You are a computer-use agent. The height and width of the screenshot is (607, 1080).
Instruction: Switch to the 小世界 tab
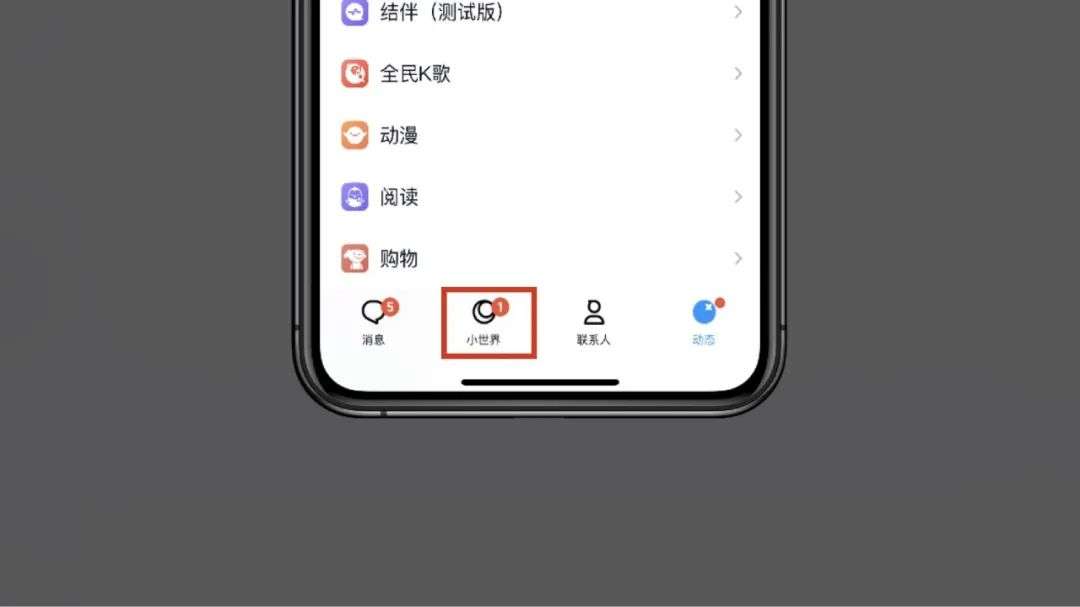click(485, 322)
